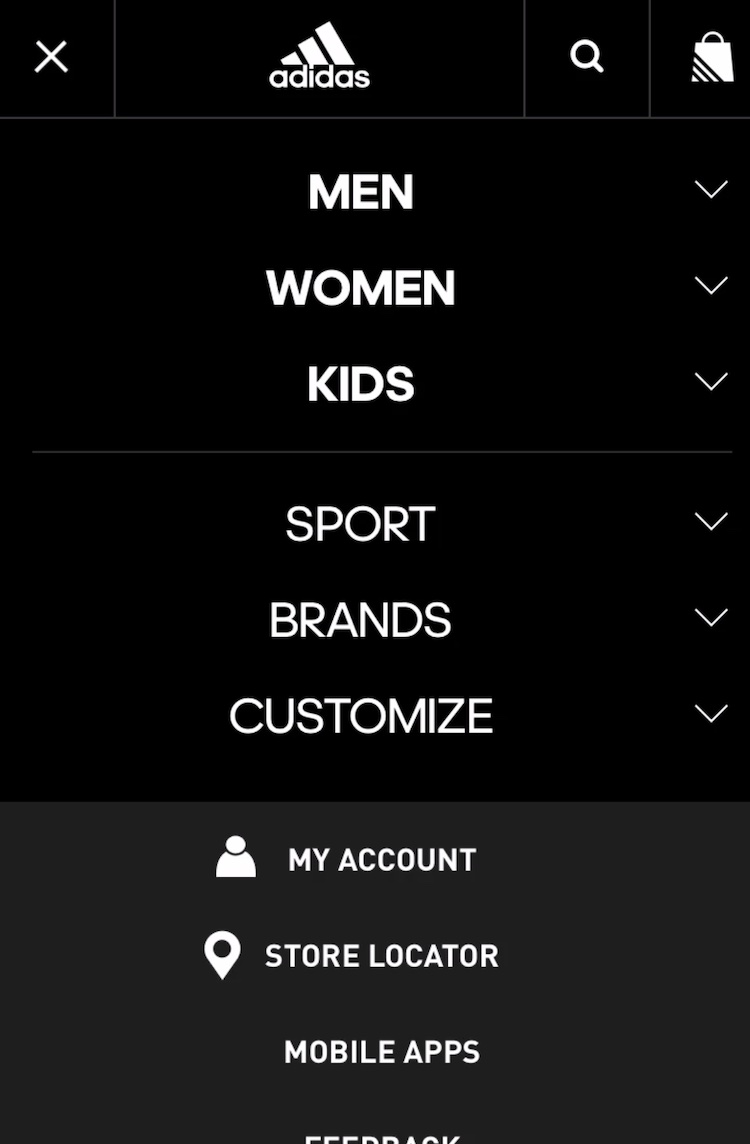
Task: Go to adidas home via logo
Action: click(319, 57)
